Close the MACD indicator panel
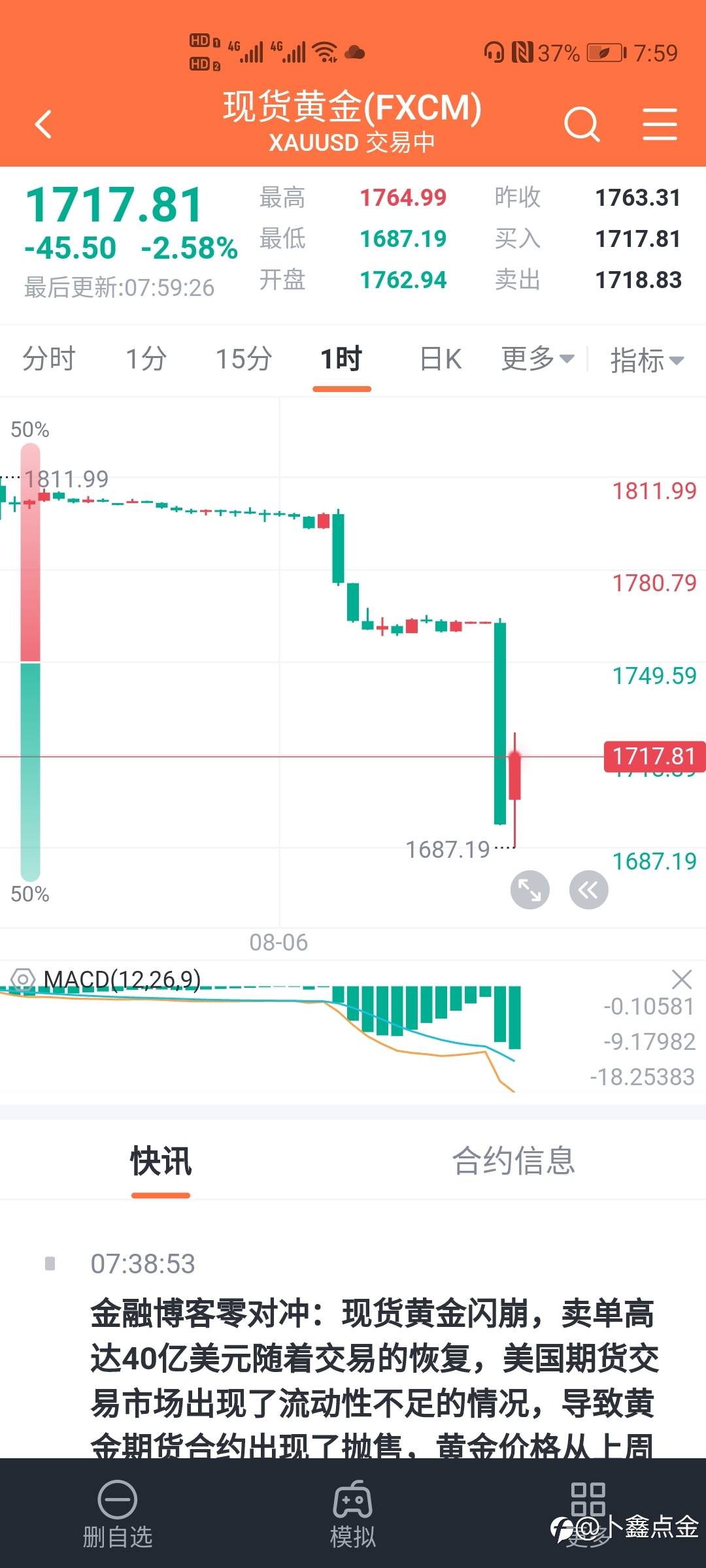 click(x=682, y=979)
